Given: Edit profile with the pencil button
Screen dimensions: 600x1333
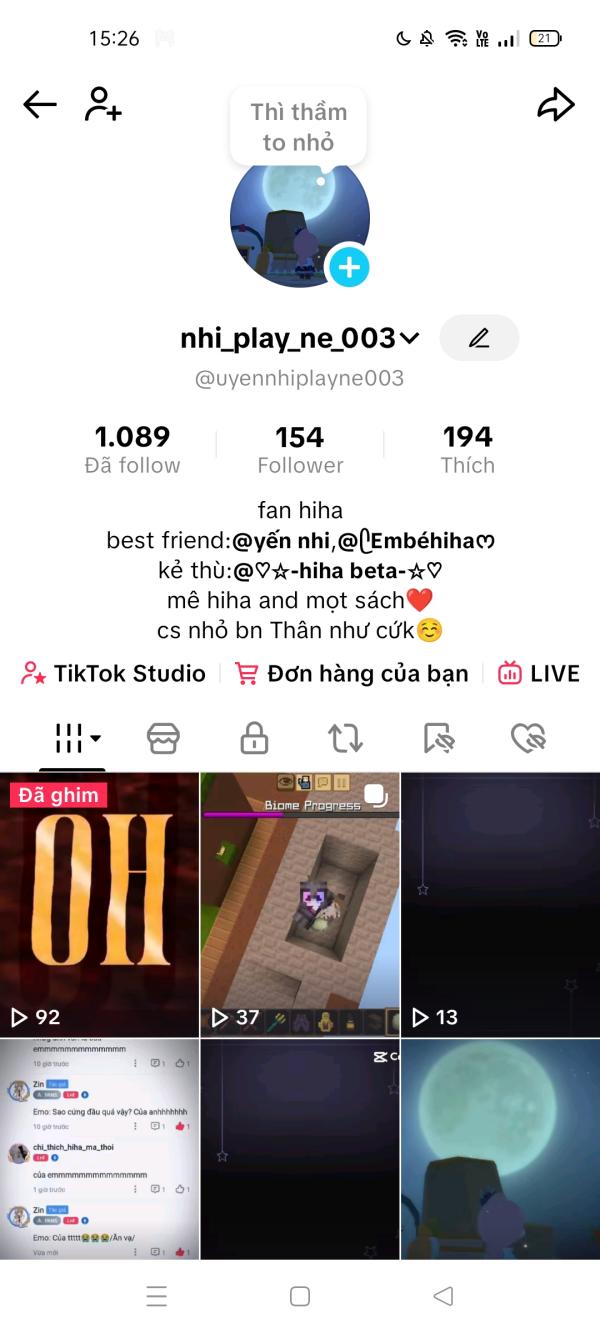Looking at the screenshot, I should [x=479, y=338].
